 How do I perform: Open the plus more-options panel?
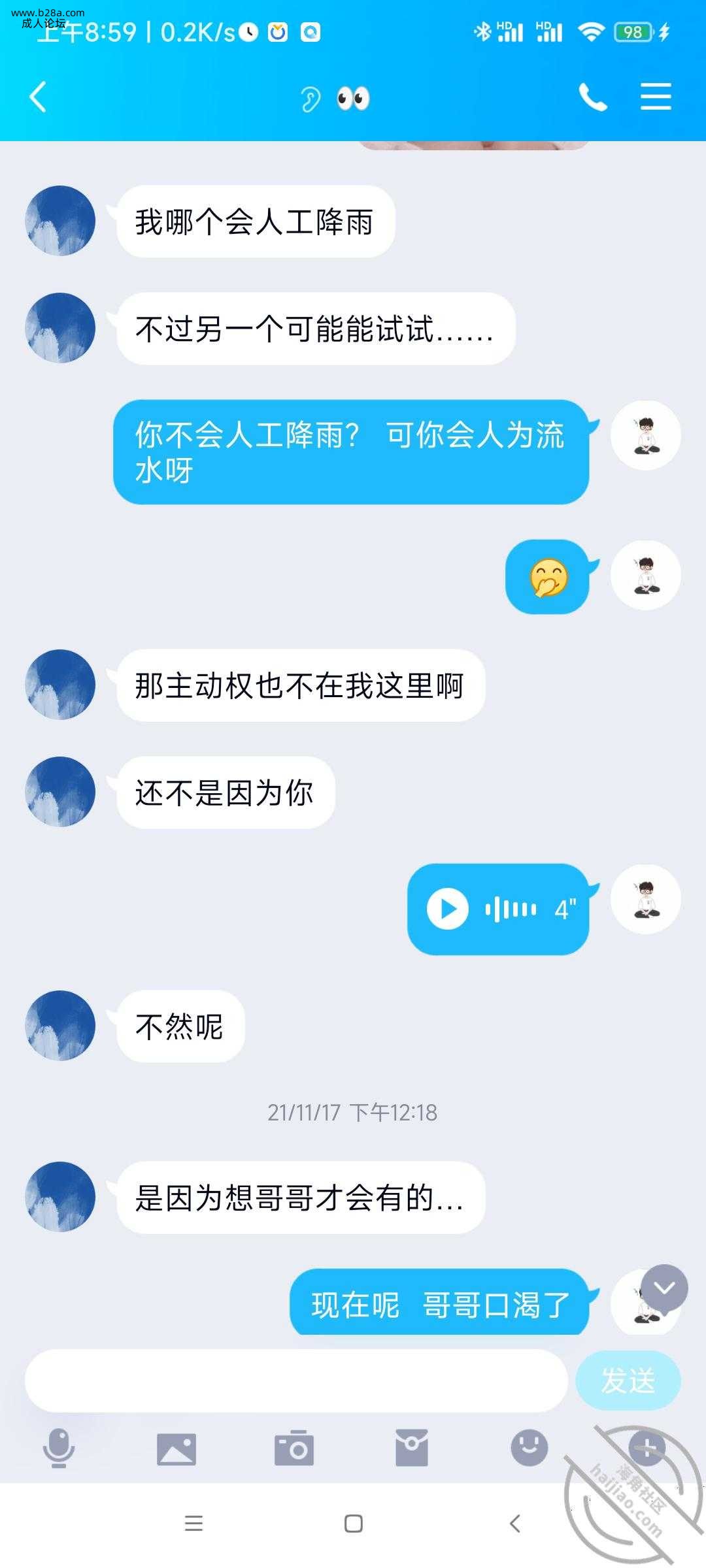coord(647,1448)
